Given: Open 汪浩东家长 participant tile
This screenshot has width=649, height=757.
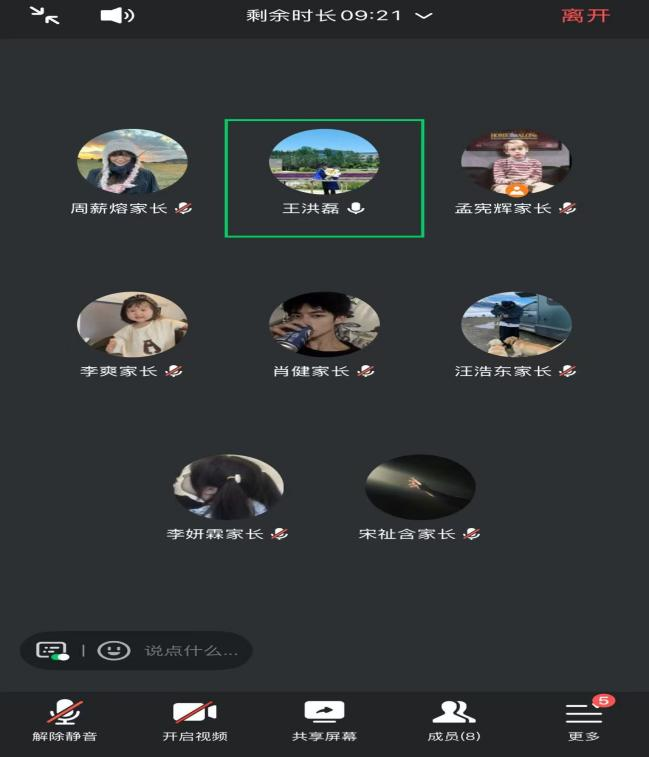Looking at the screenshot, I should tap(516, 325).
